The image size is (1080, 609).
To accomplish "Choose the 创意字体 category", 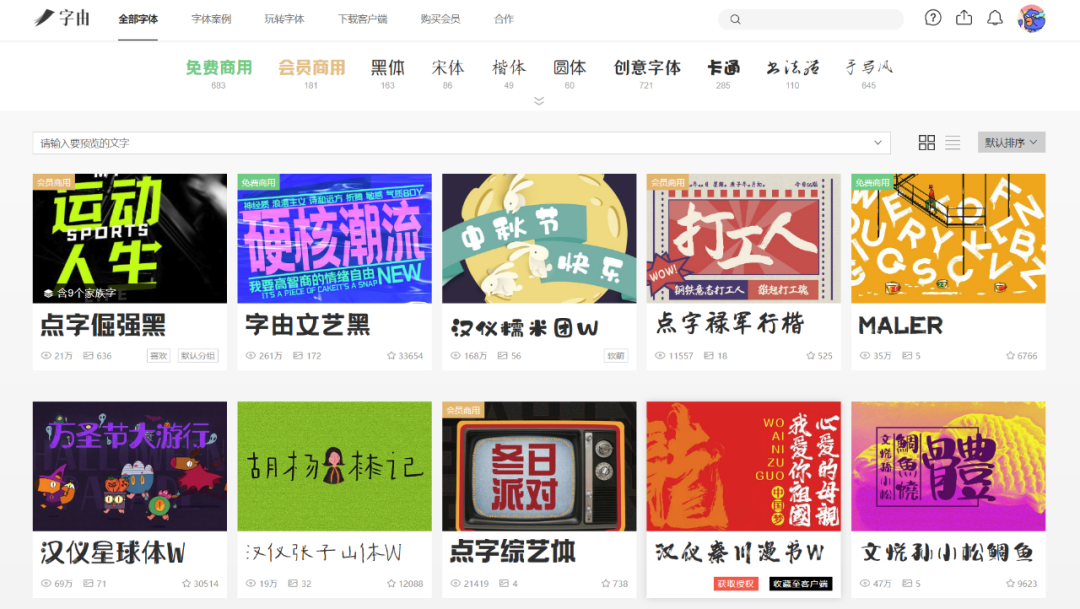I will [647, 68].
